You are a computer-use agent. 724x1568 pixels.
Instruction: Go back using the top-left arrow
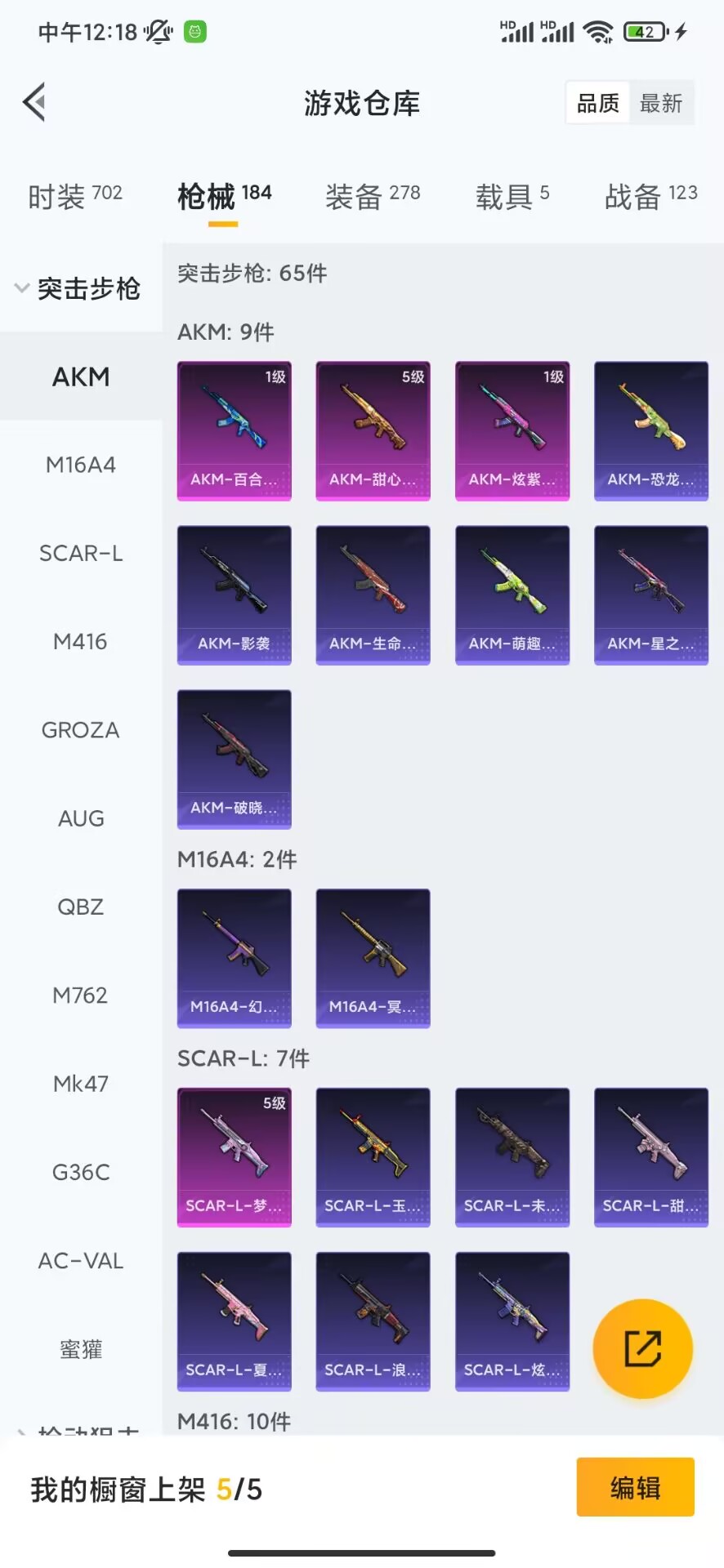pyautogui.click(x=34, y=103)
